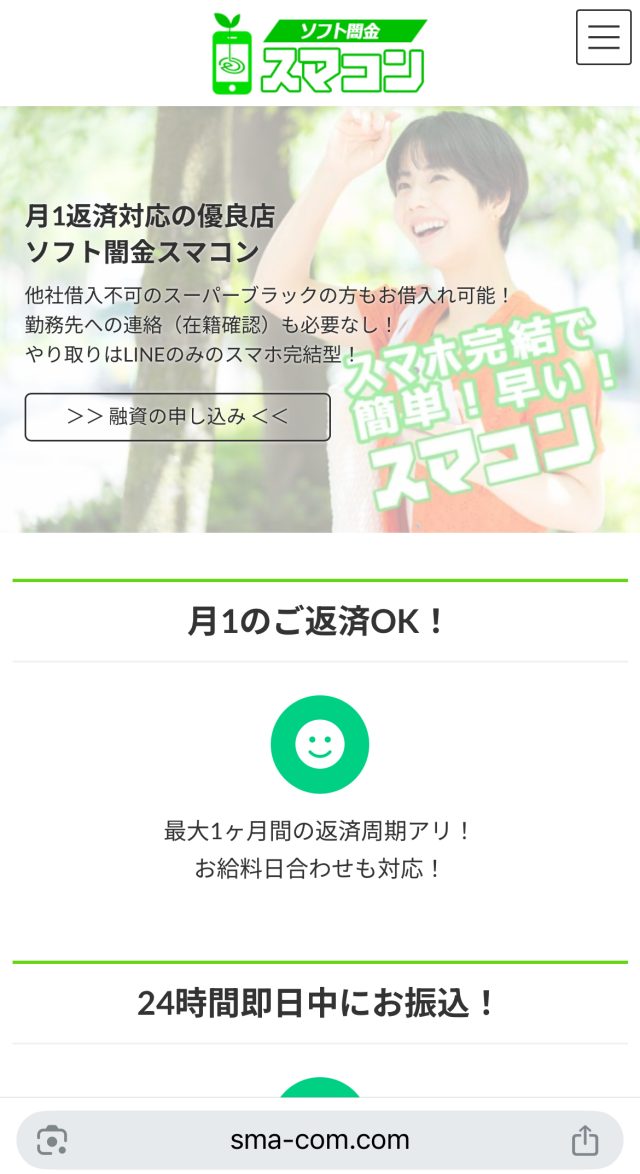Open the hamburger menu
Screen dimensions: 640x1174
click(x=603, y=37)
